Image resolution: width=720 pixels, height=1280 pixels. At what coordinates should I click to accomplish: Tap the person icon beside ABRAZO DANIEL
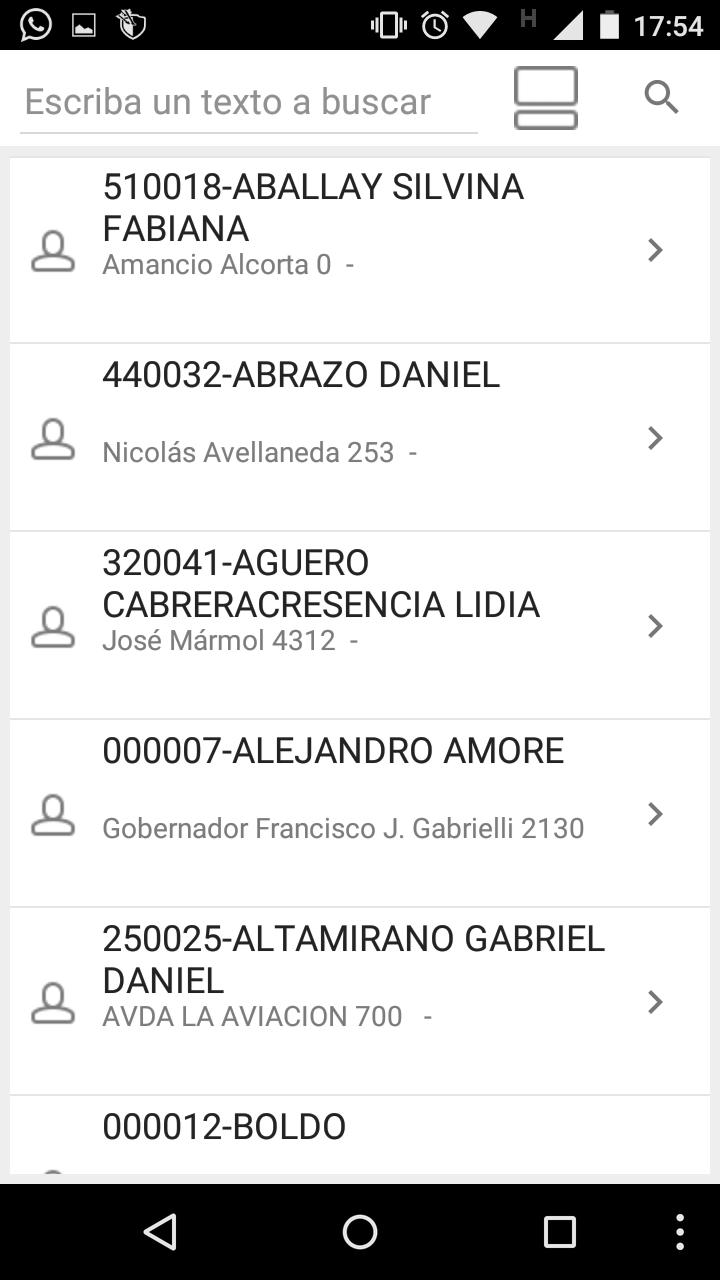tap(55, 438)
